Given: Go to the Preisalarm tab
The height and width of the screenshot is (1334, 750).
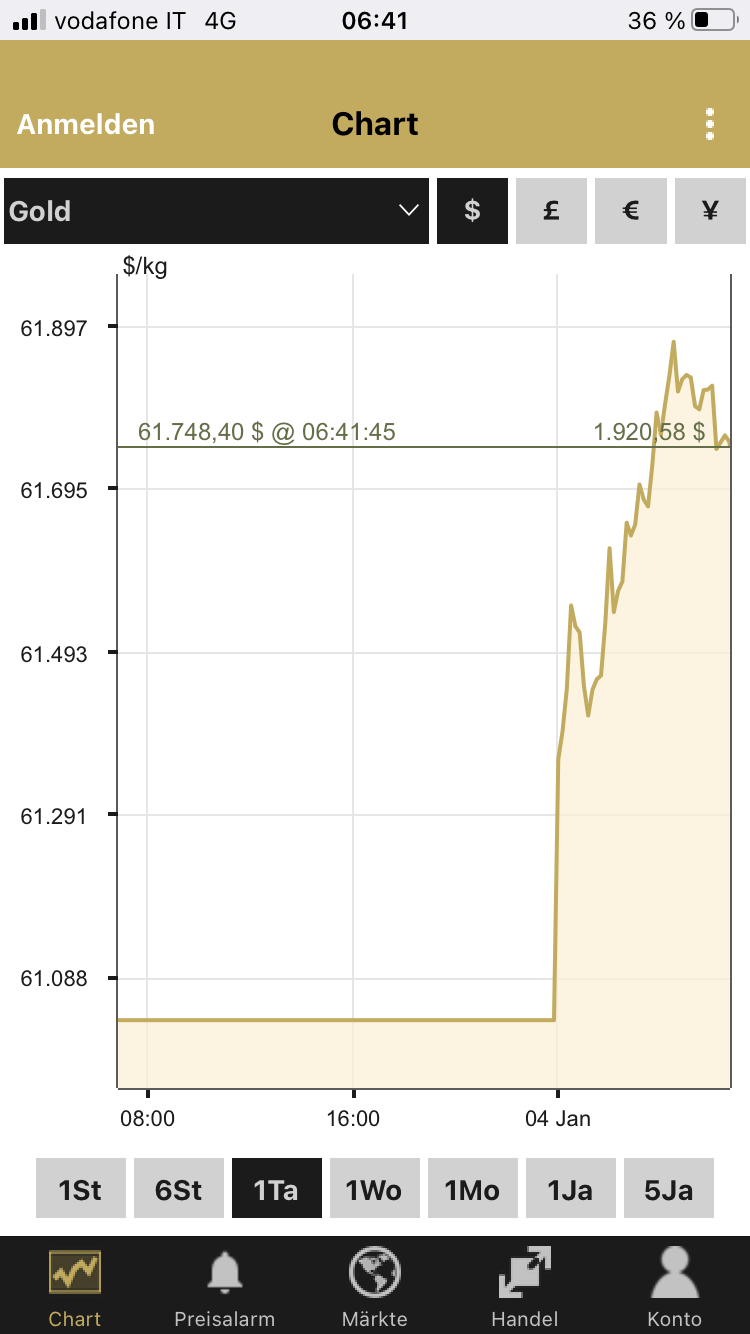Looking at the screenshot, I should (x=224, y=1286).
